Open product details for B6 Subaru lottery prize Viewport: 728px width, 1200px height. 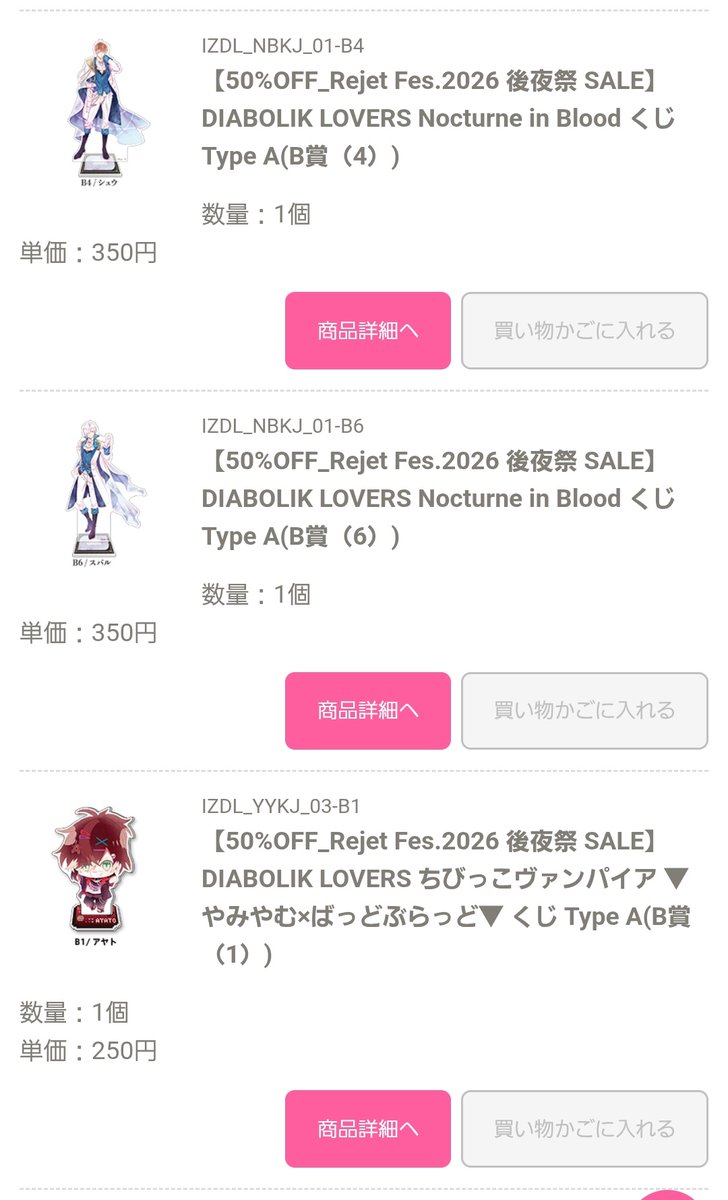click(367, 710)
